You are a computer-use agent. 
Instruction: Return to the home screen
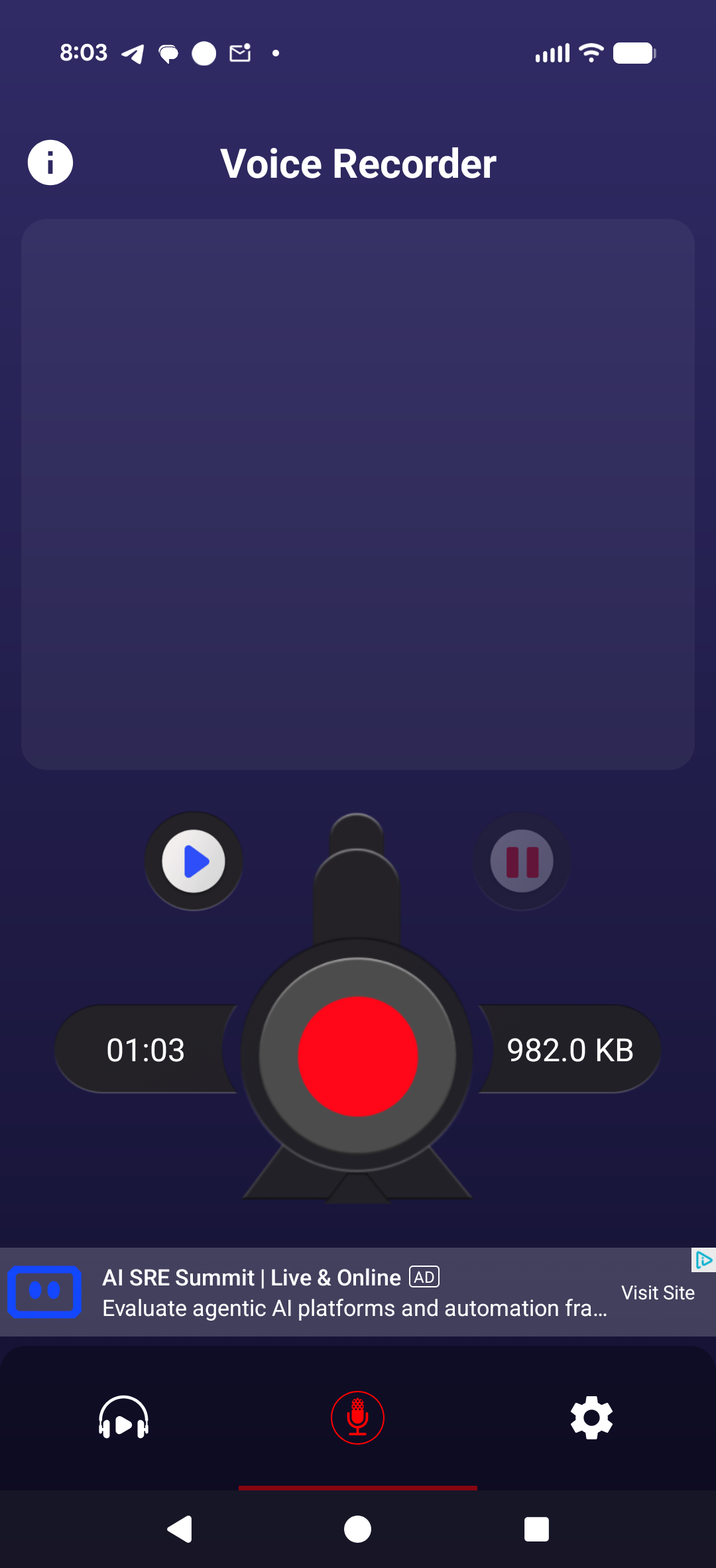click(x=358, y=1530)
